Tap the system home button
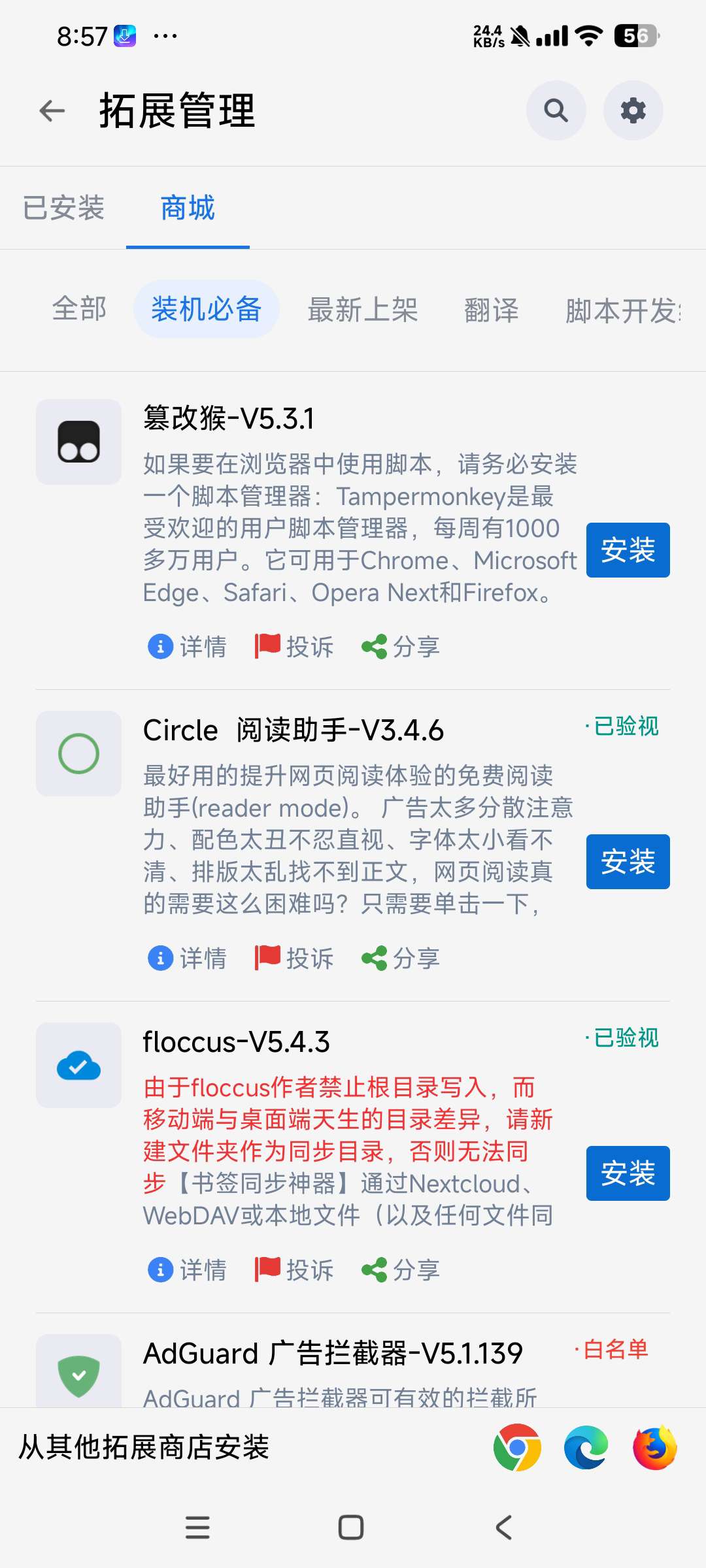 pyautogui.click(x=351, y=1527)
